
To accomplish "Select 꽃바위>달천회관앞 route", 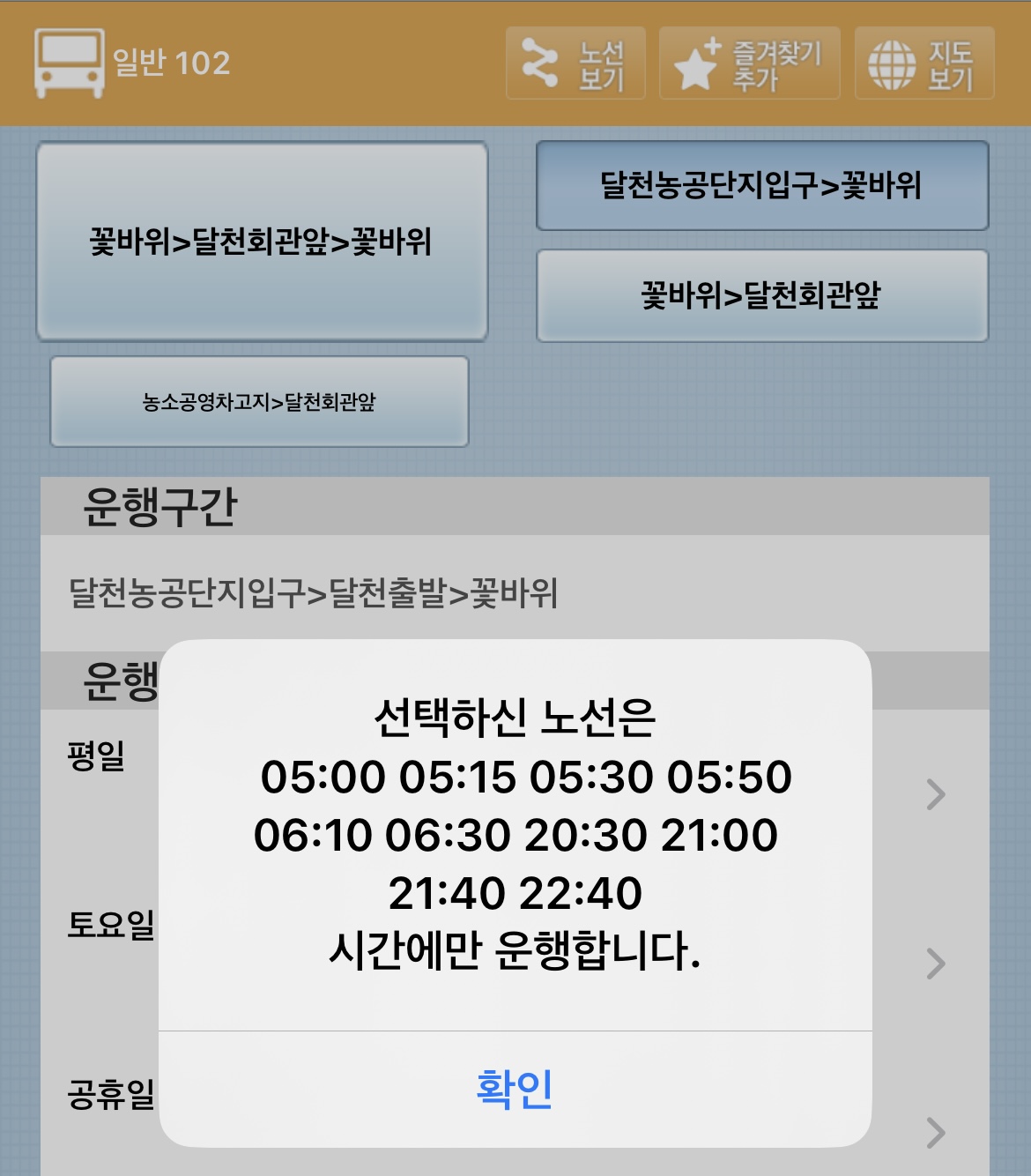I will point(761,295).
